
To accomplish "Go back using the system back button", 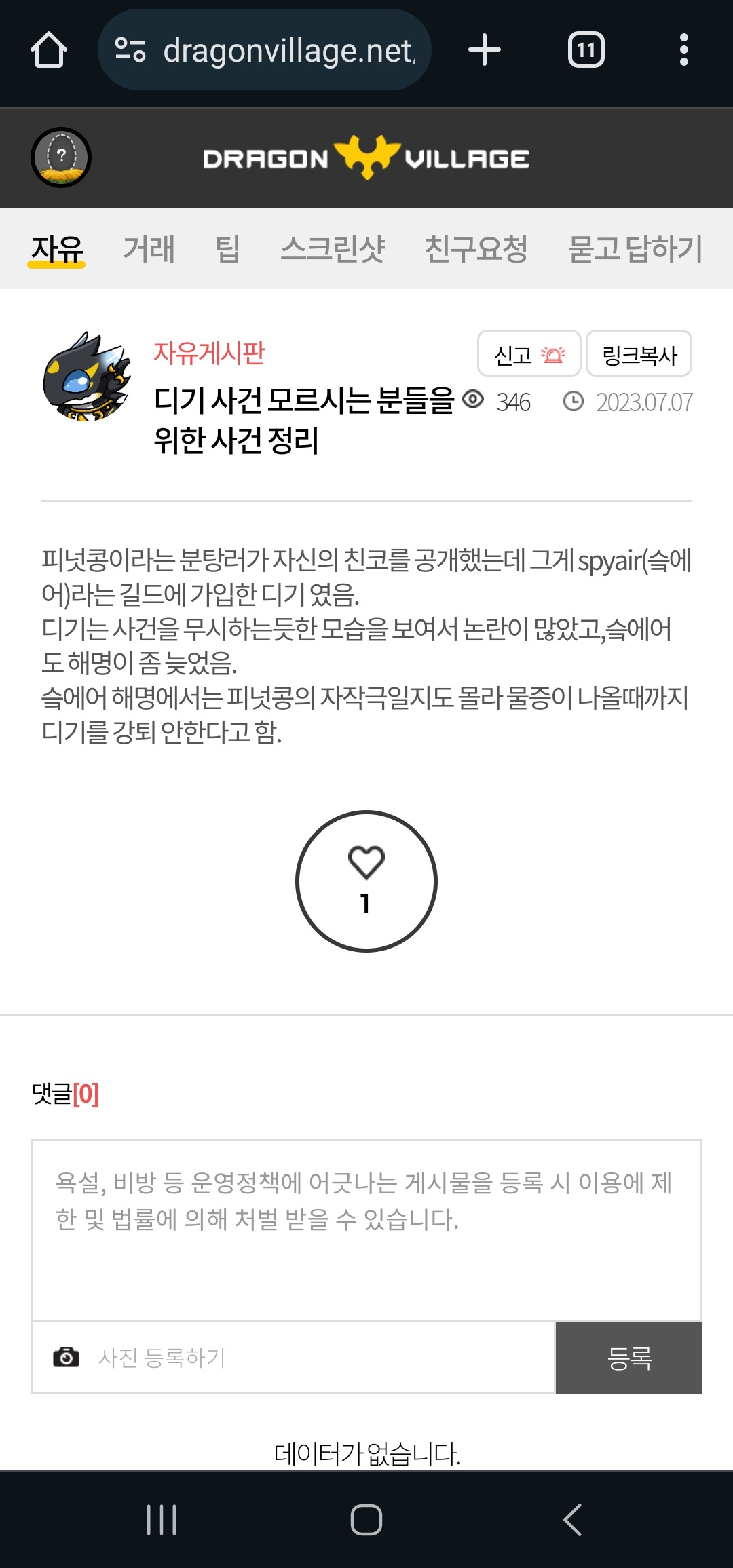I will [572, 1519].
